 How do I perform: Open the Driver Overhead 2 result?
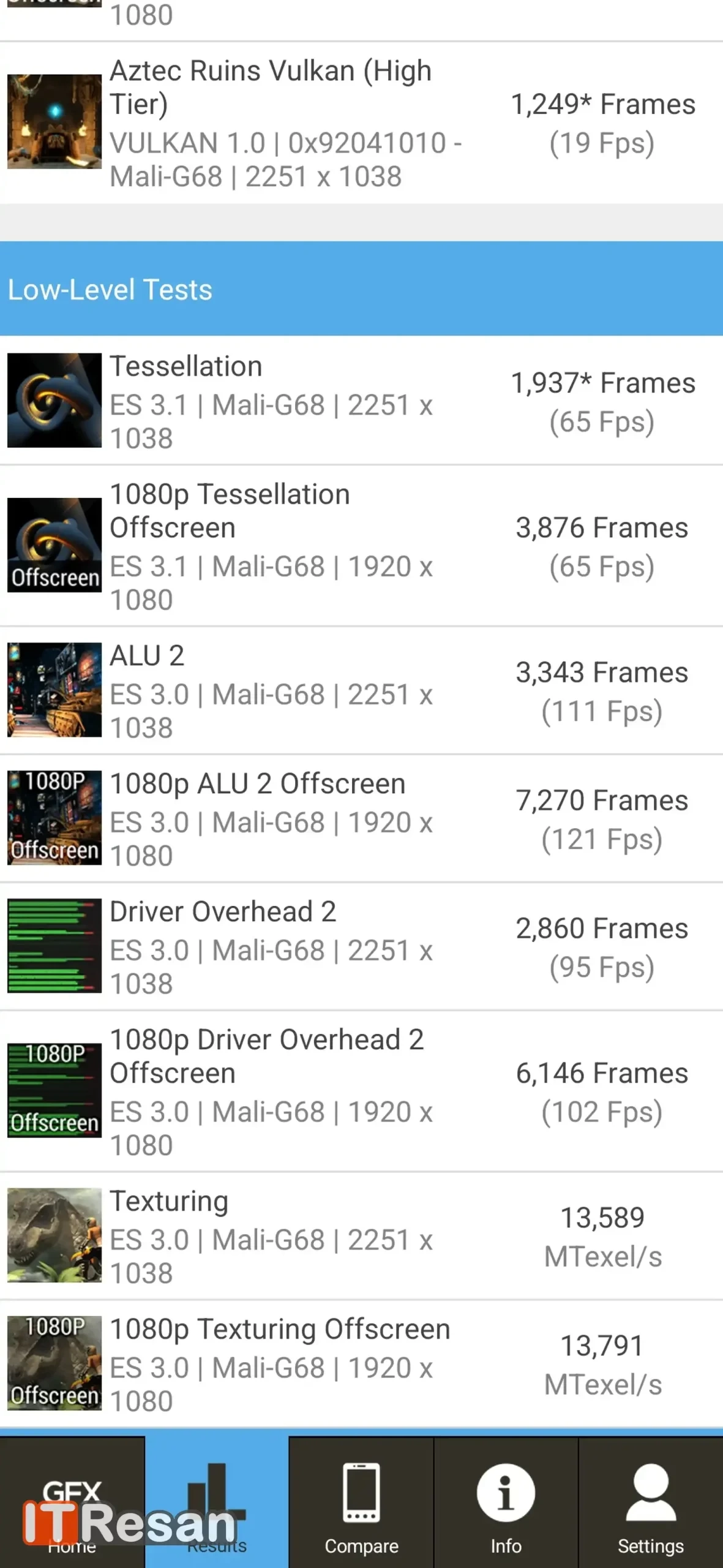click(x=361, y=946)
